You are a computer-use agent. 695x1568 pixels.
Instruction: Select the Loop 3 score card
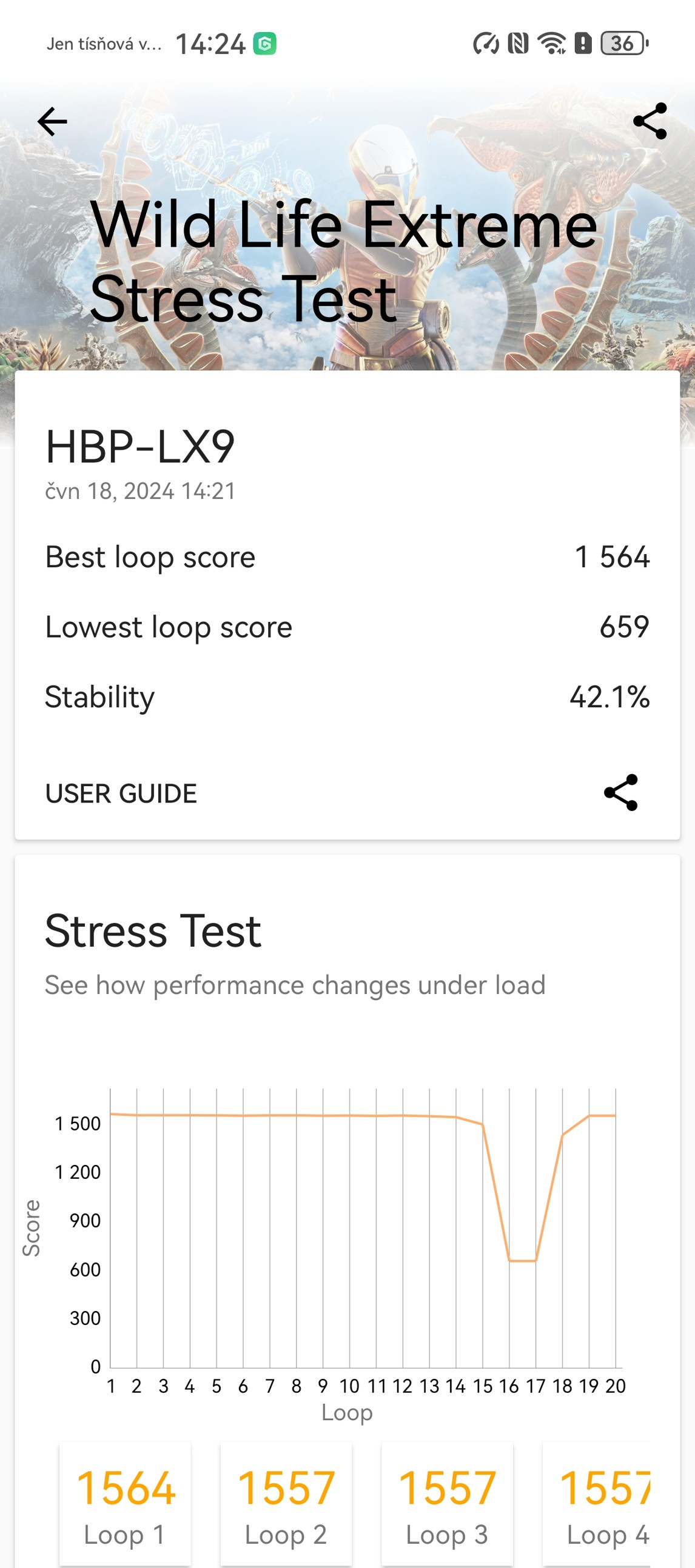447,1504
